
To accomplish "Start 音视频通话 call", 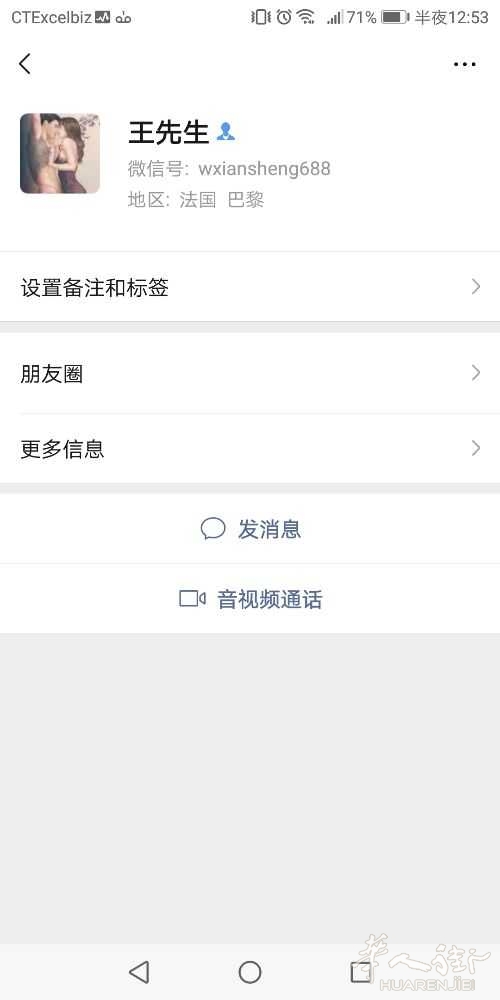I will [250, 599].
